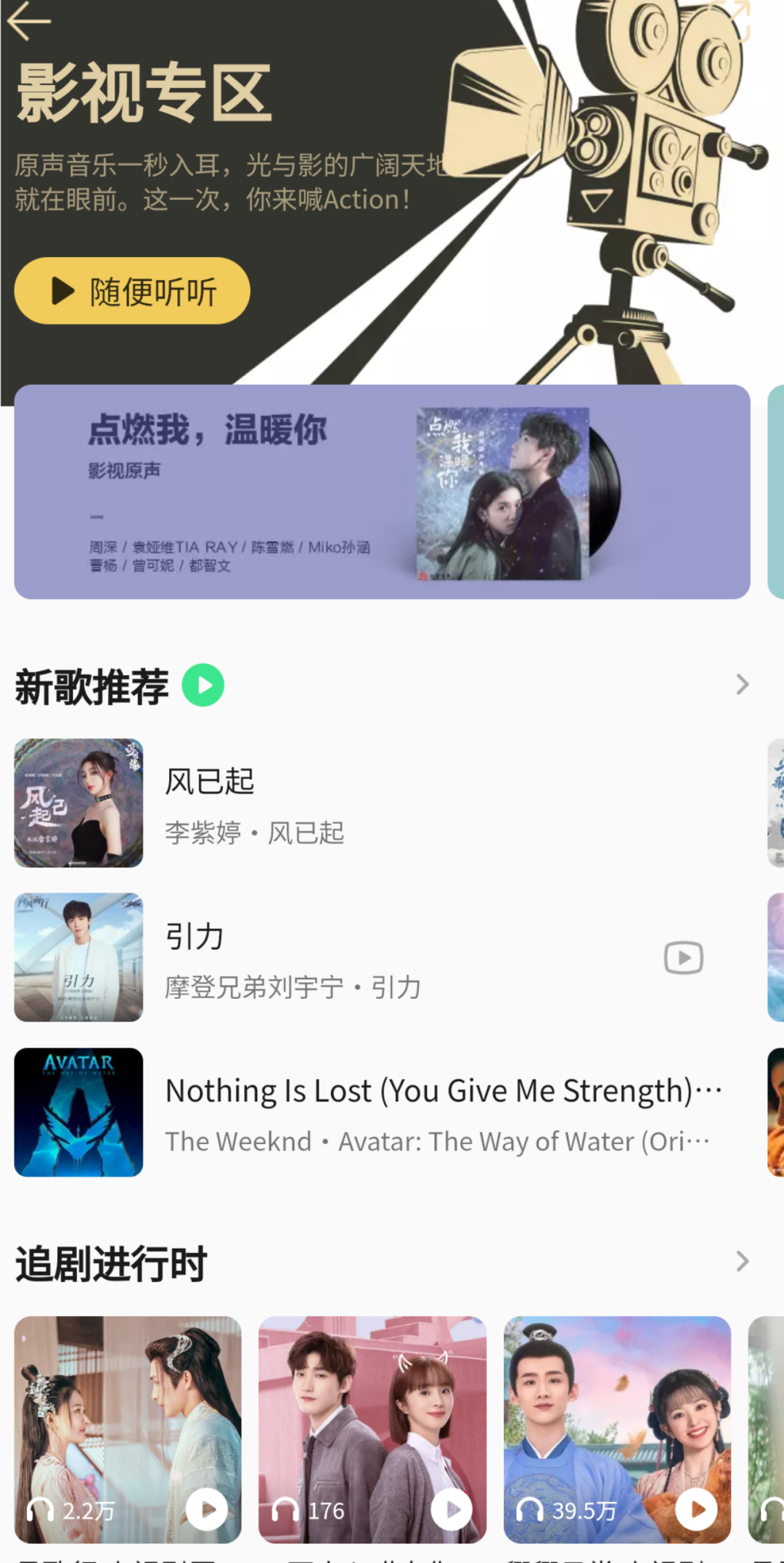
Task: Start playback with 随便听听 button
Action: (x=132, y=291)
